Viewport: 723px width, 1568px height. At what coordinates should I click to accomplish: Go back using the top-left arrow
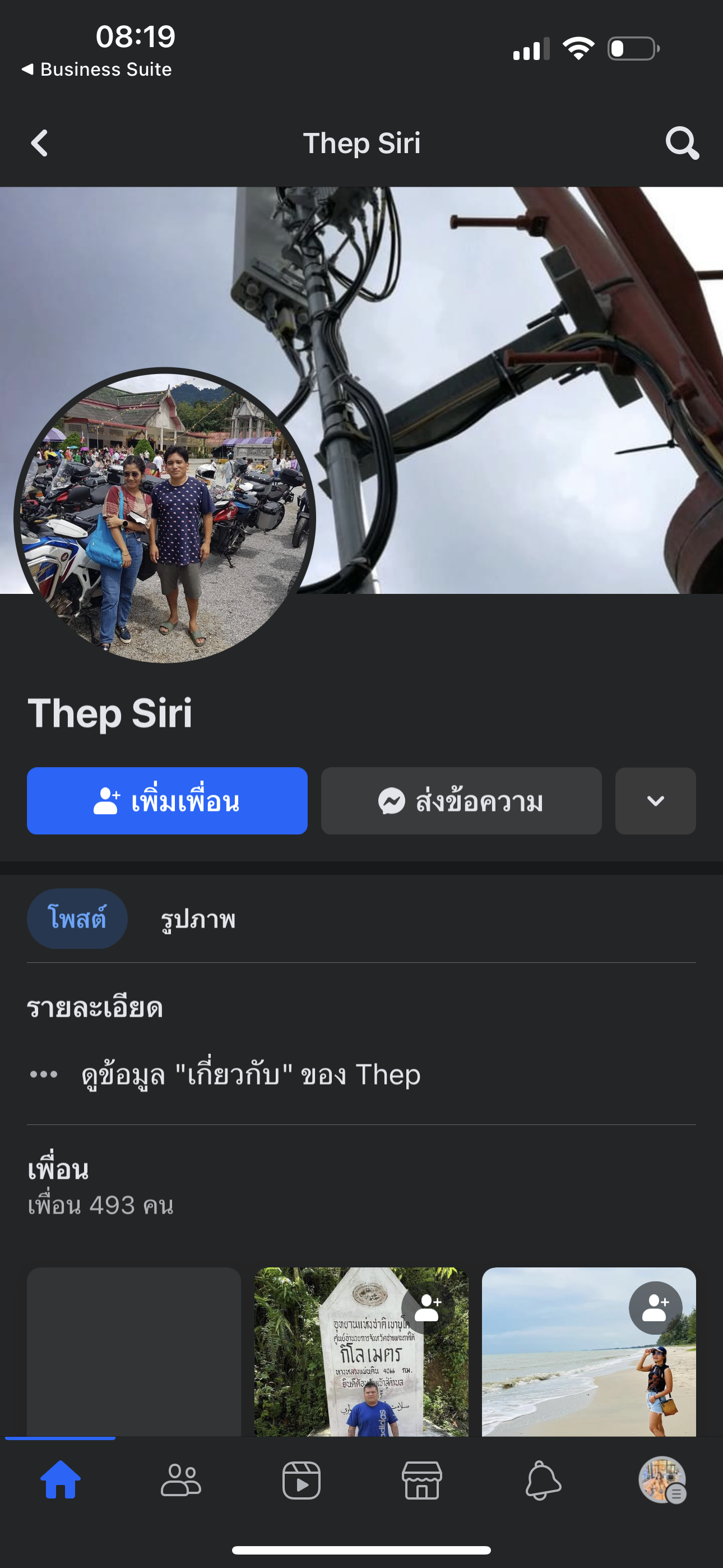[40, 144]
